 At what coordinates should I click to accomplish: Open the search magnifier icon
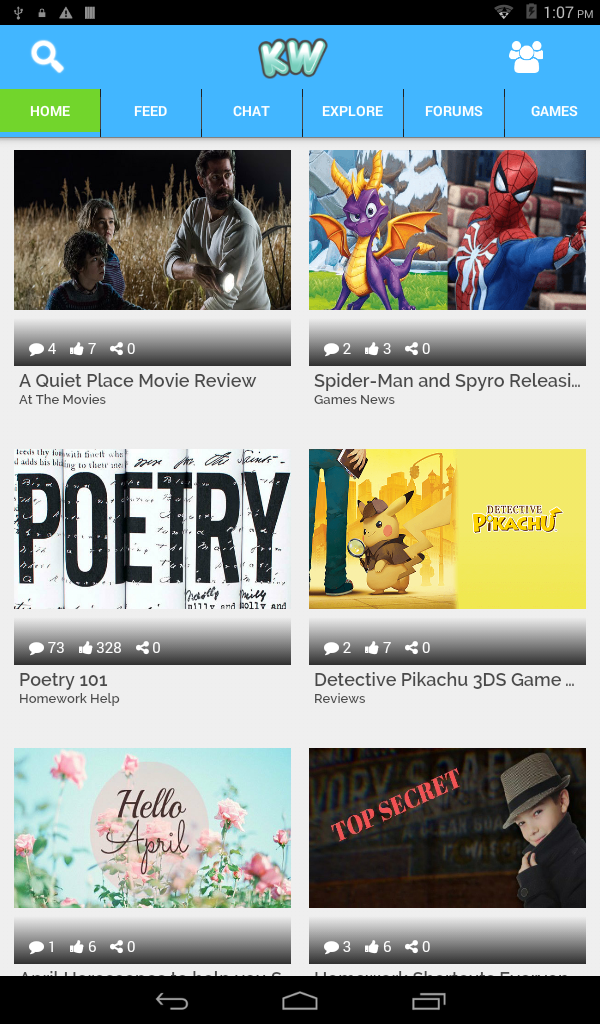(x=47, y=57)
